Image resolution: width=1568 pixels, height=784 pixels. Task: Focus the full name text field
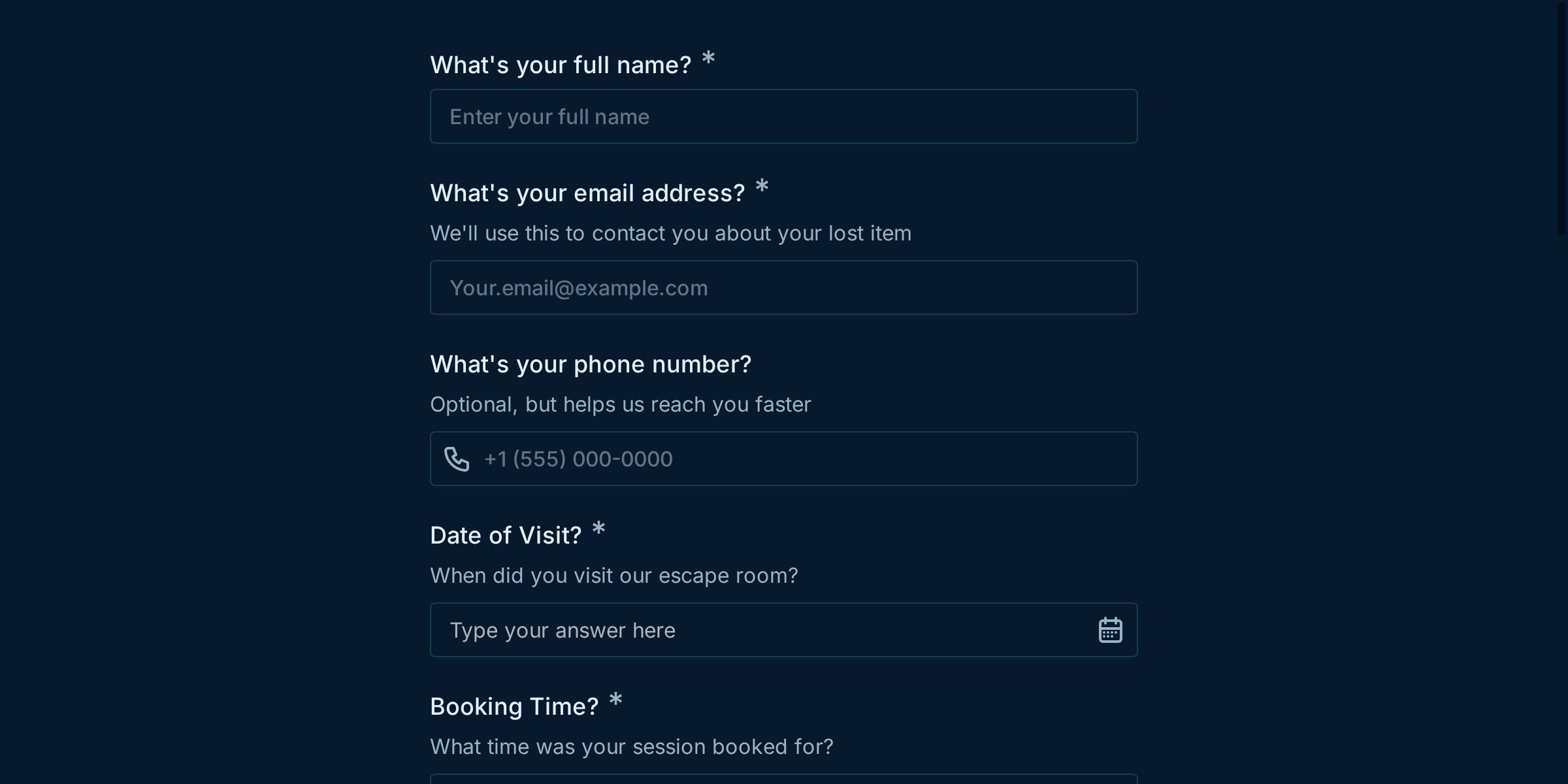(783, 116)
